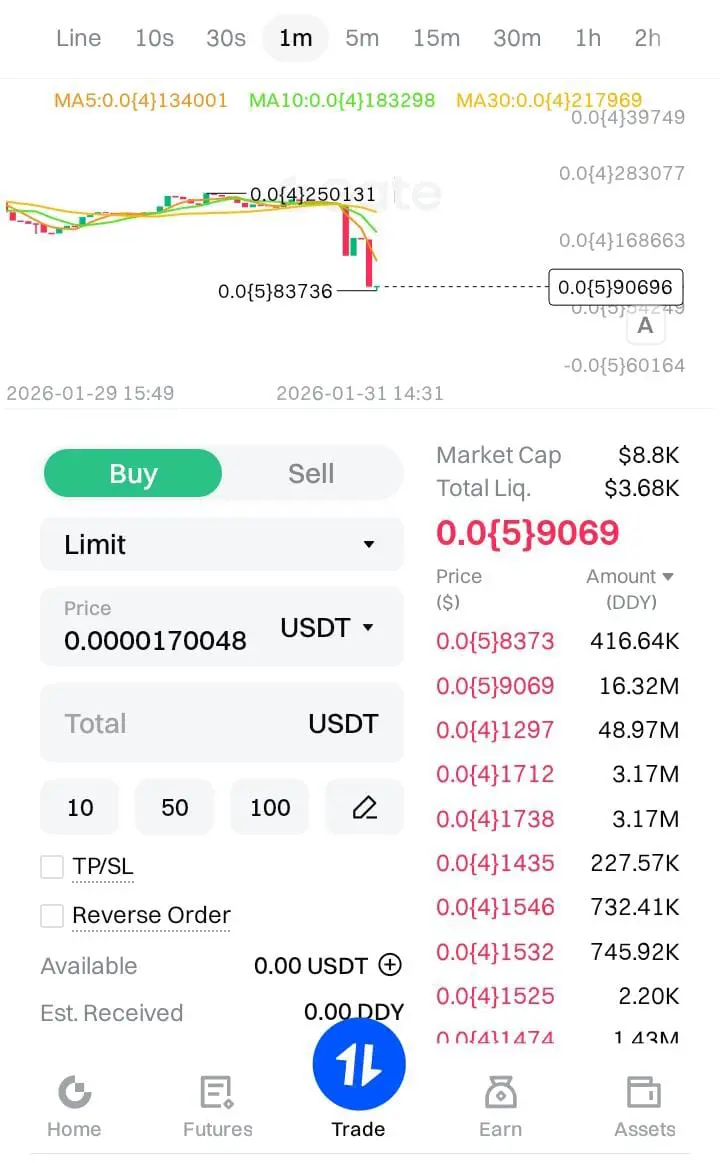
Task: Select the 30s chart interval
Action: click(x=225, y=38)
